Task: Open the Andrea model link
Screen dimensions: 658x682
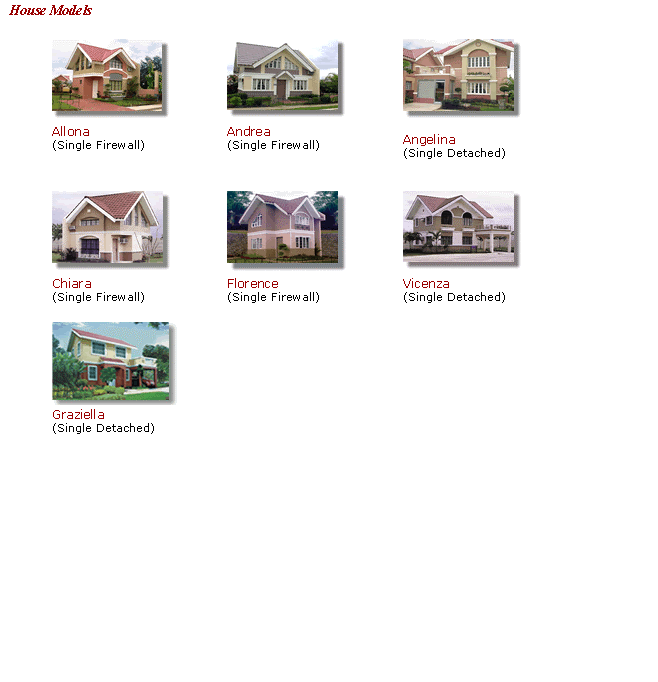Action: tap(248, 132)
